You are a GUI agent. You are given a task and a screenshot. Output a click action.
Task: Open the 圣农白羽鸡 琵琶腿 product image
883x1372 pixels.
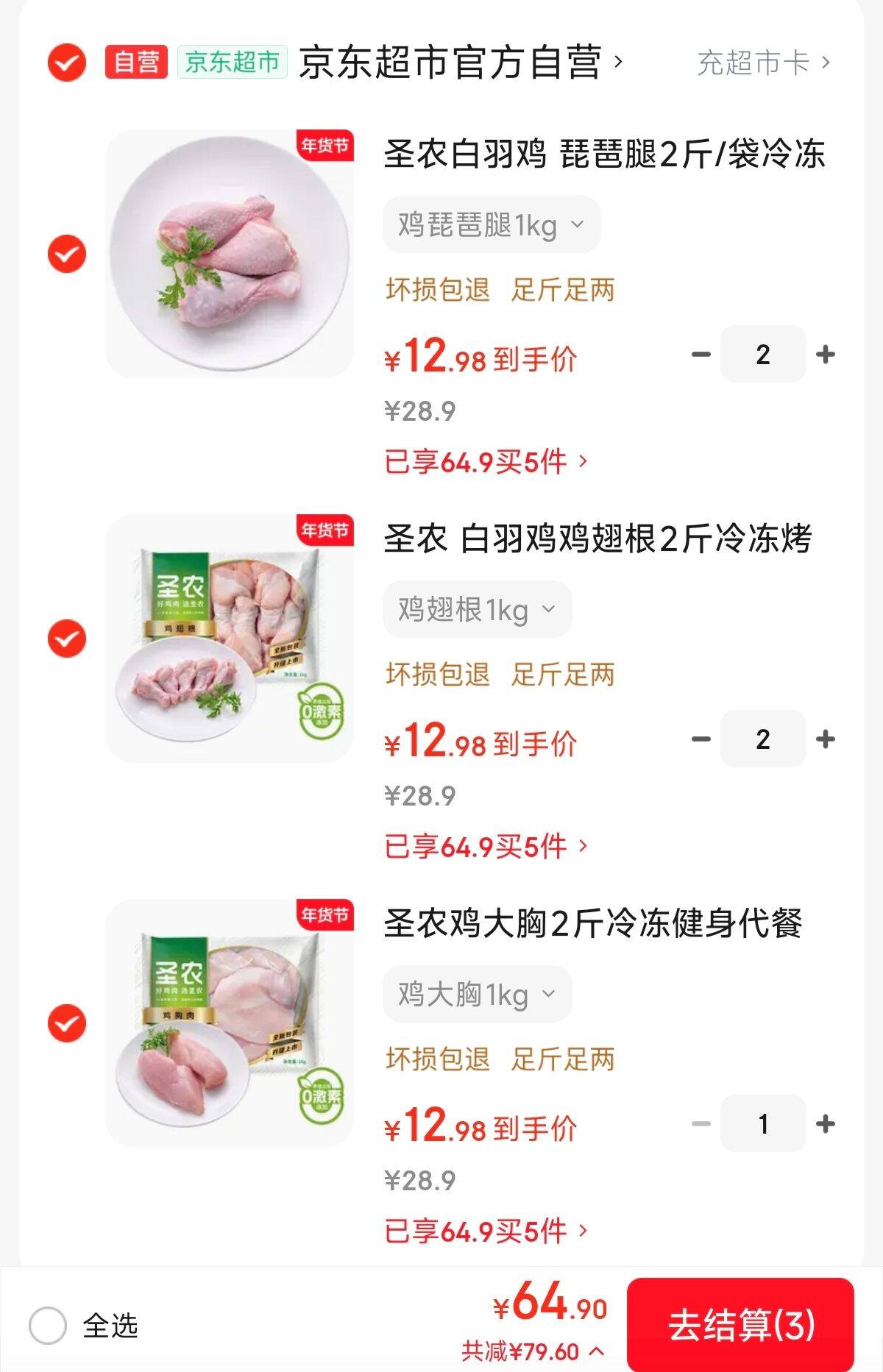click(229, 254)
